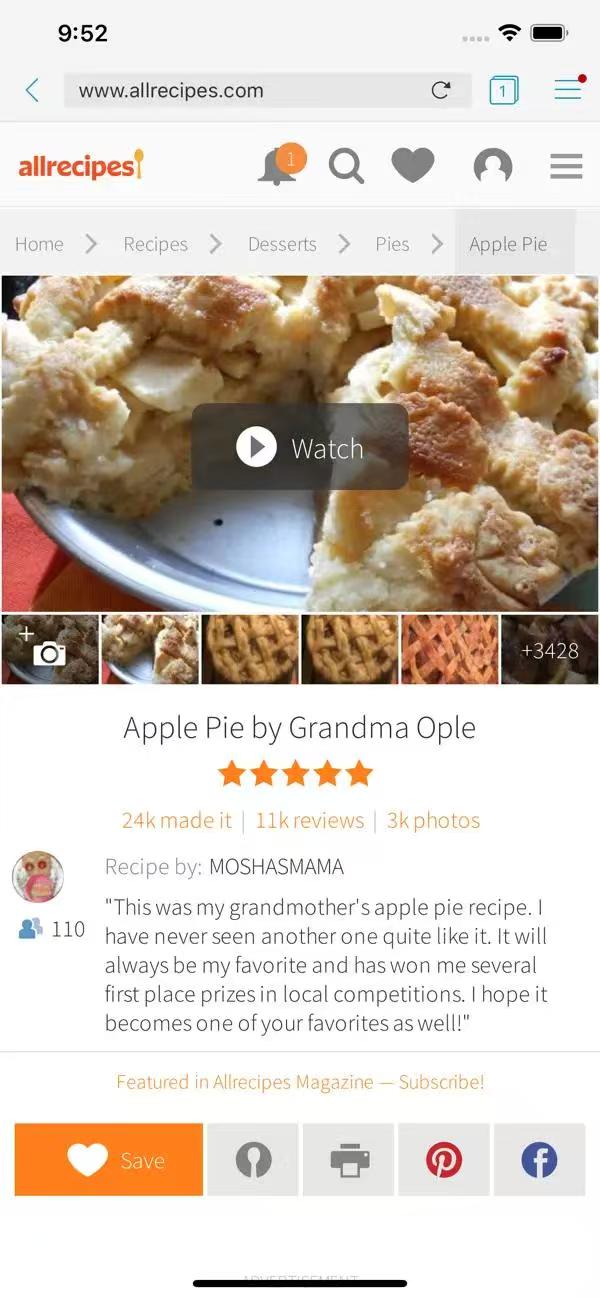The height and width of the screenshot is (1299, 600).
Task: Open the Allrecipes hamburger menu
Action: click(566, 166)
